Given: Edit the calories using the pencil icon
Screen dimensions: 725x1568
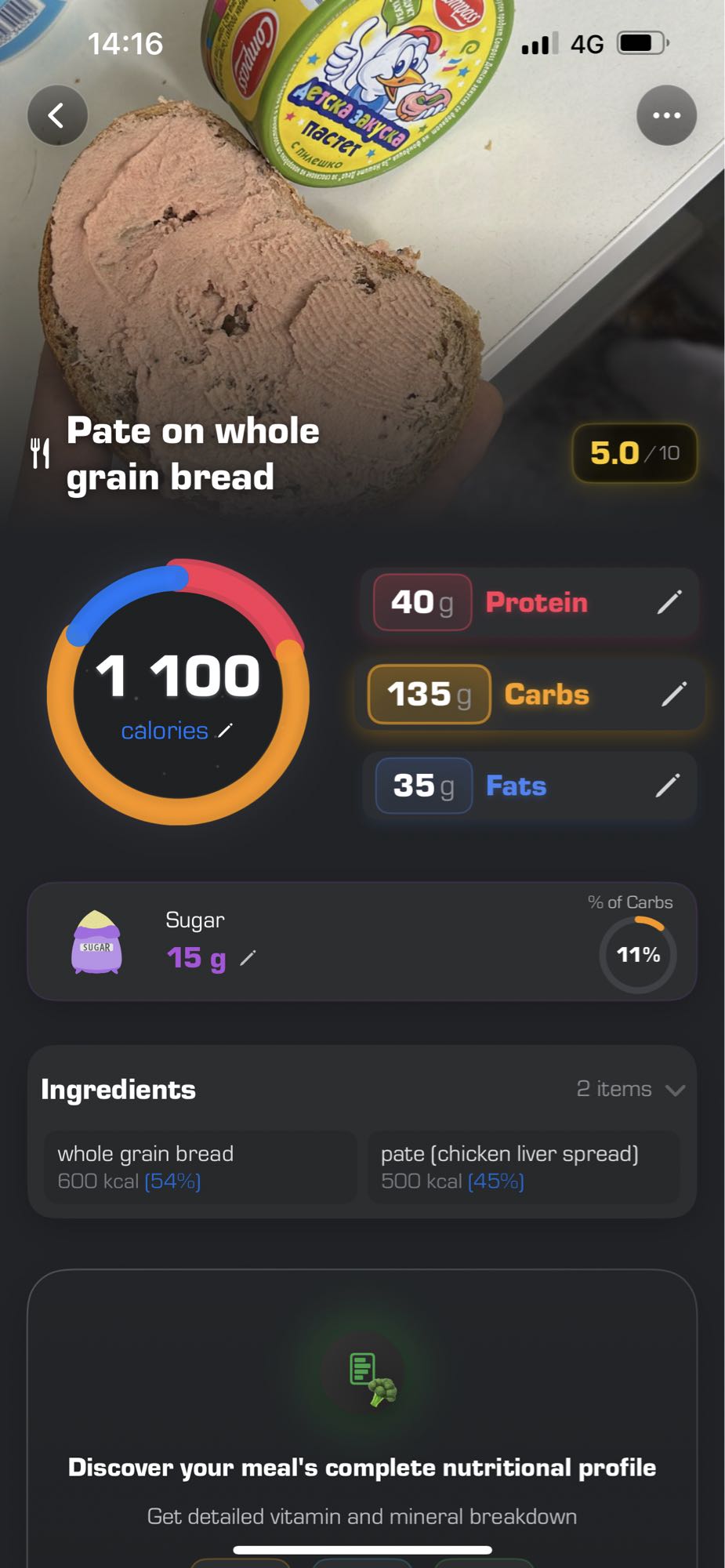Looking at the screenshot, I should (226, 731).
